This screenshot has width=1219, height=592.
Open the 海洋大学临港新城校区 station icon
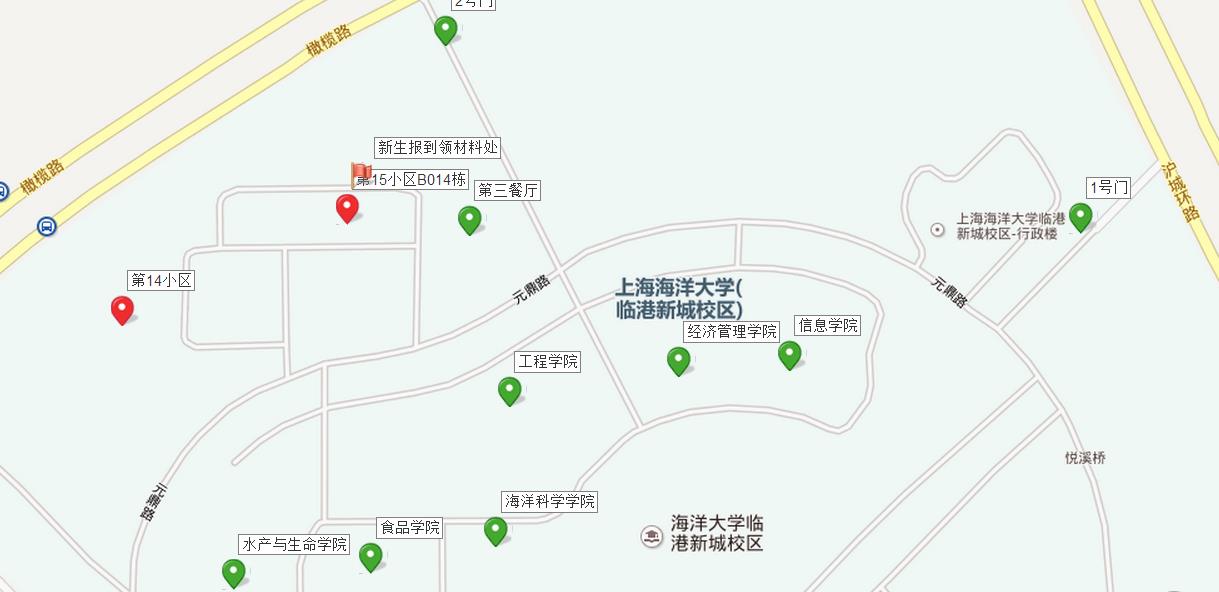pos(652,537)
